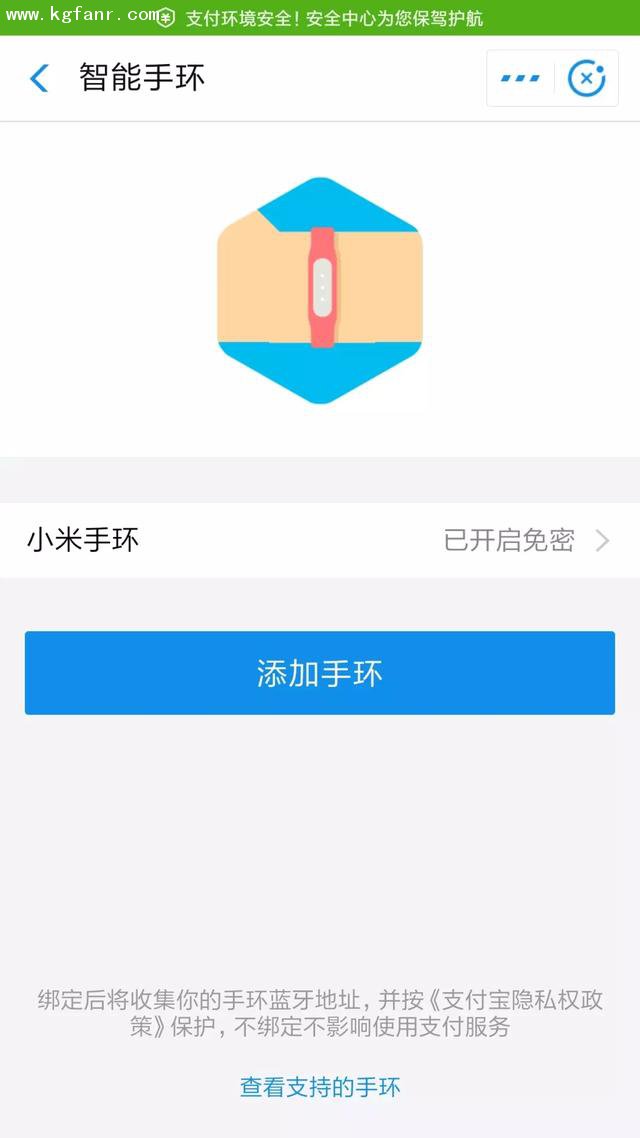Open 查看支持的手环 link
The width and height of the screenshot is (640, 1138).
[x=320, y=1087]
